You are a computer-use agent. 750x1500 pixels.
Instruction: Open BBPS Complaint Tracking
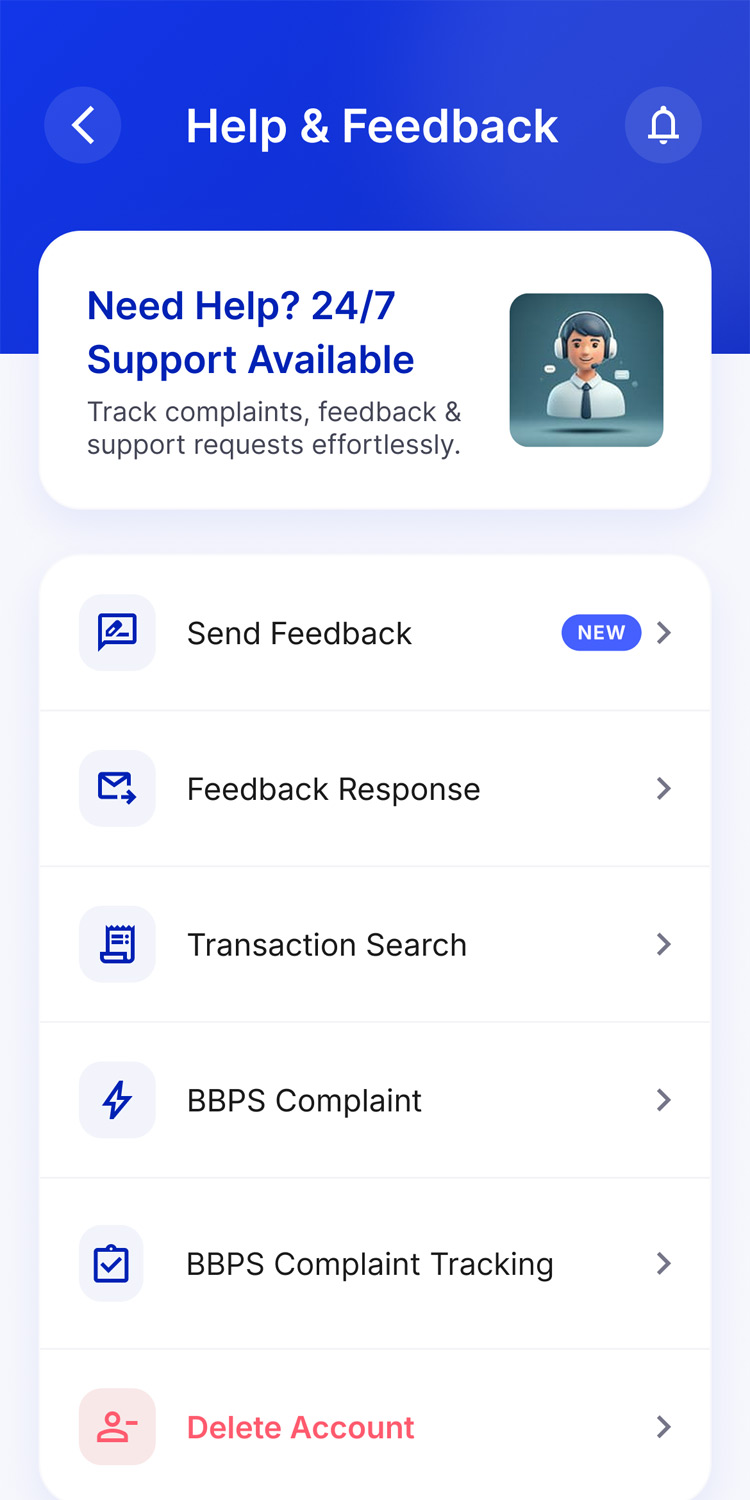click(375, 1264)
